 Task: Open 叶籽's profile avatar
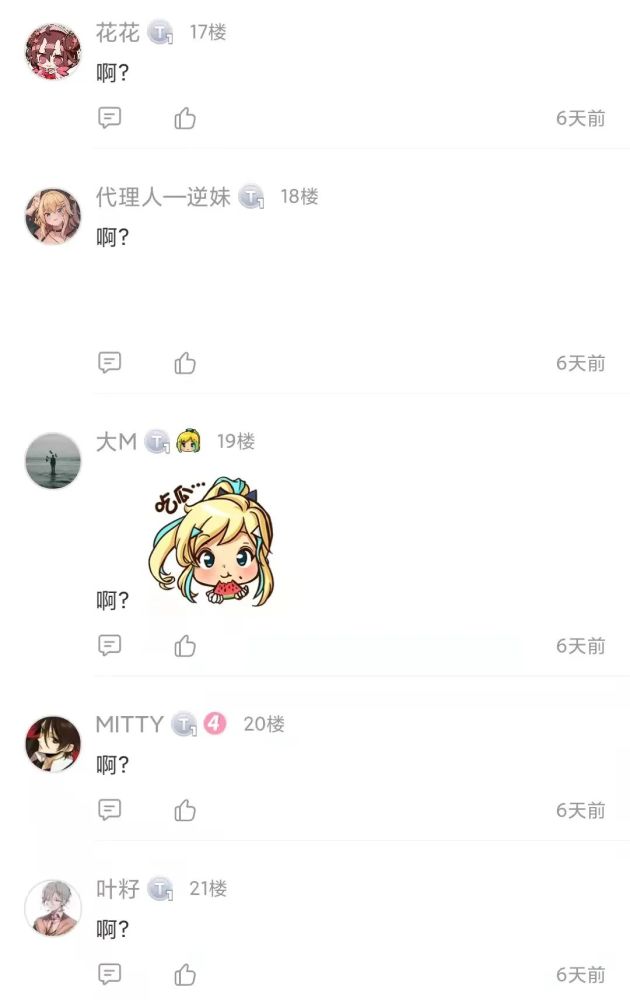(53, 907)
